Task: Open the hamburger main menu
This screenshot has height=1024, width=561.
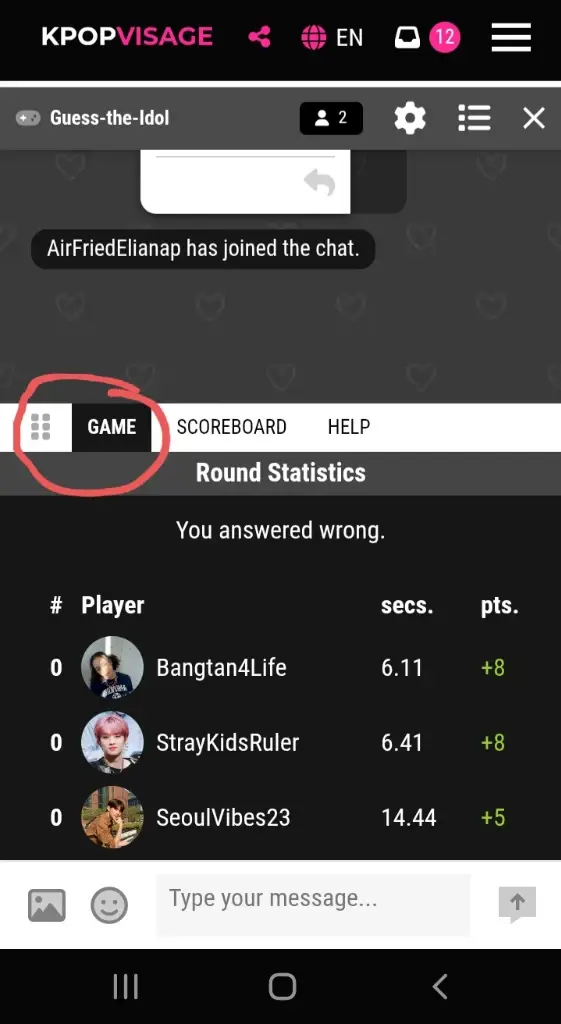Action: pyautogui.click(x=511, y=37)
